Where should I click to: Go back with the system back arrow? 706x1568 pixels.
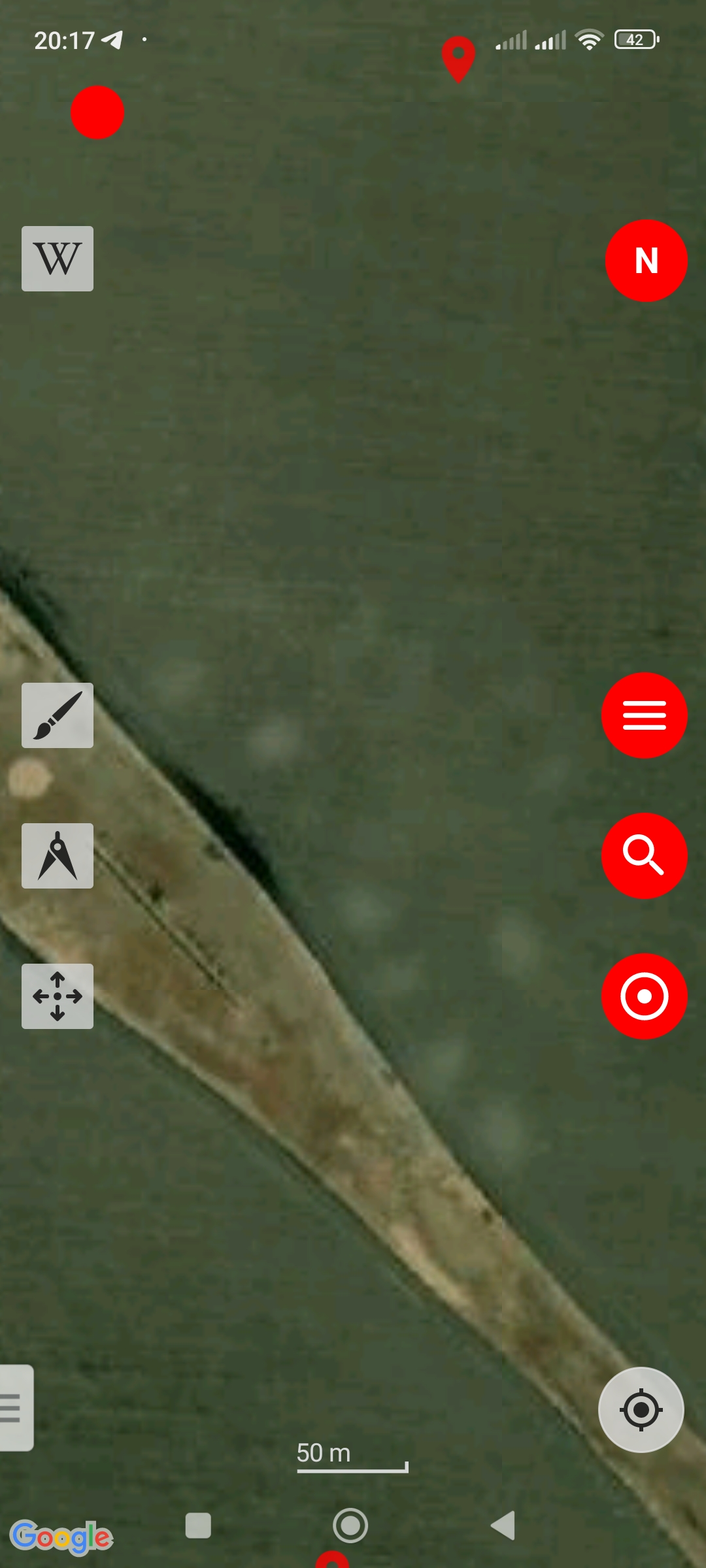[503, 1526]
